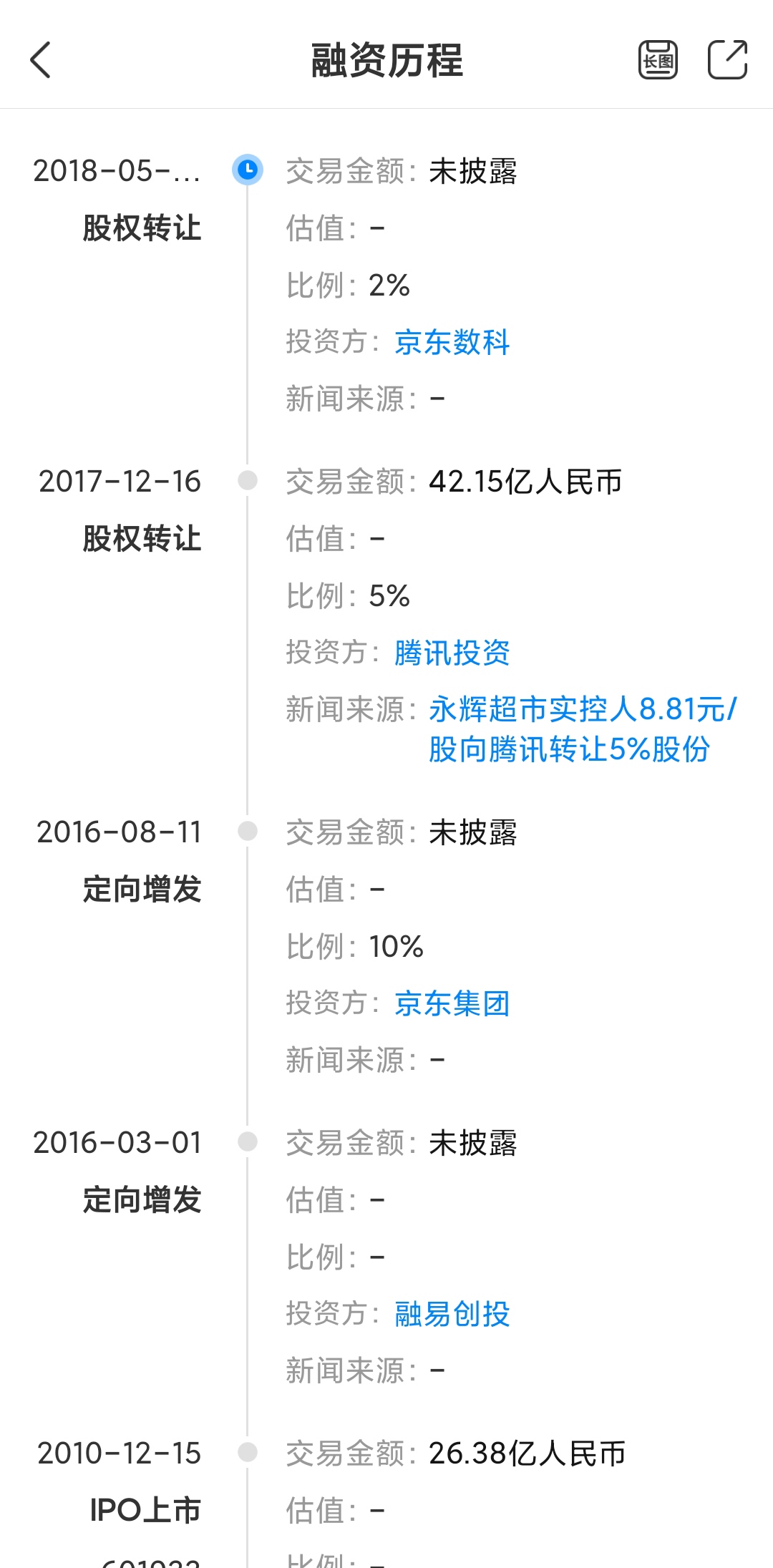Generate long screenshot via 长图 icon
This screenshot has width=773, height=1568.
pos(658,59)
